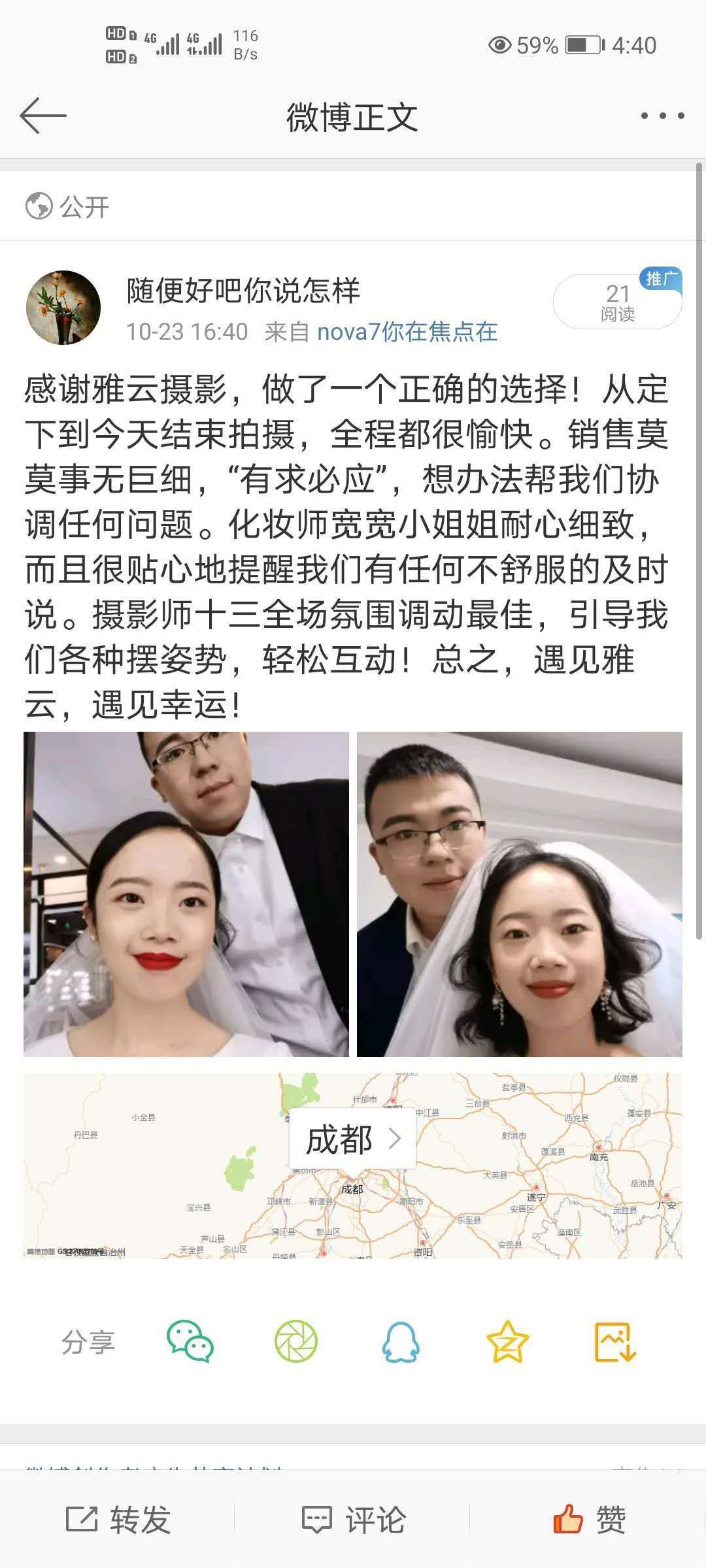View the first wedding photo
706x1568 pixels.
pos(186,894)
